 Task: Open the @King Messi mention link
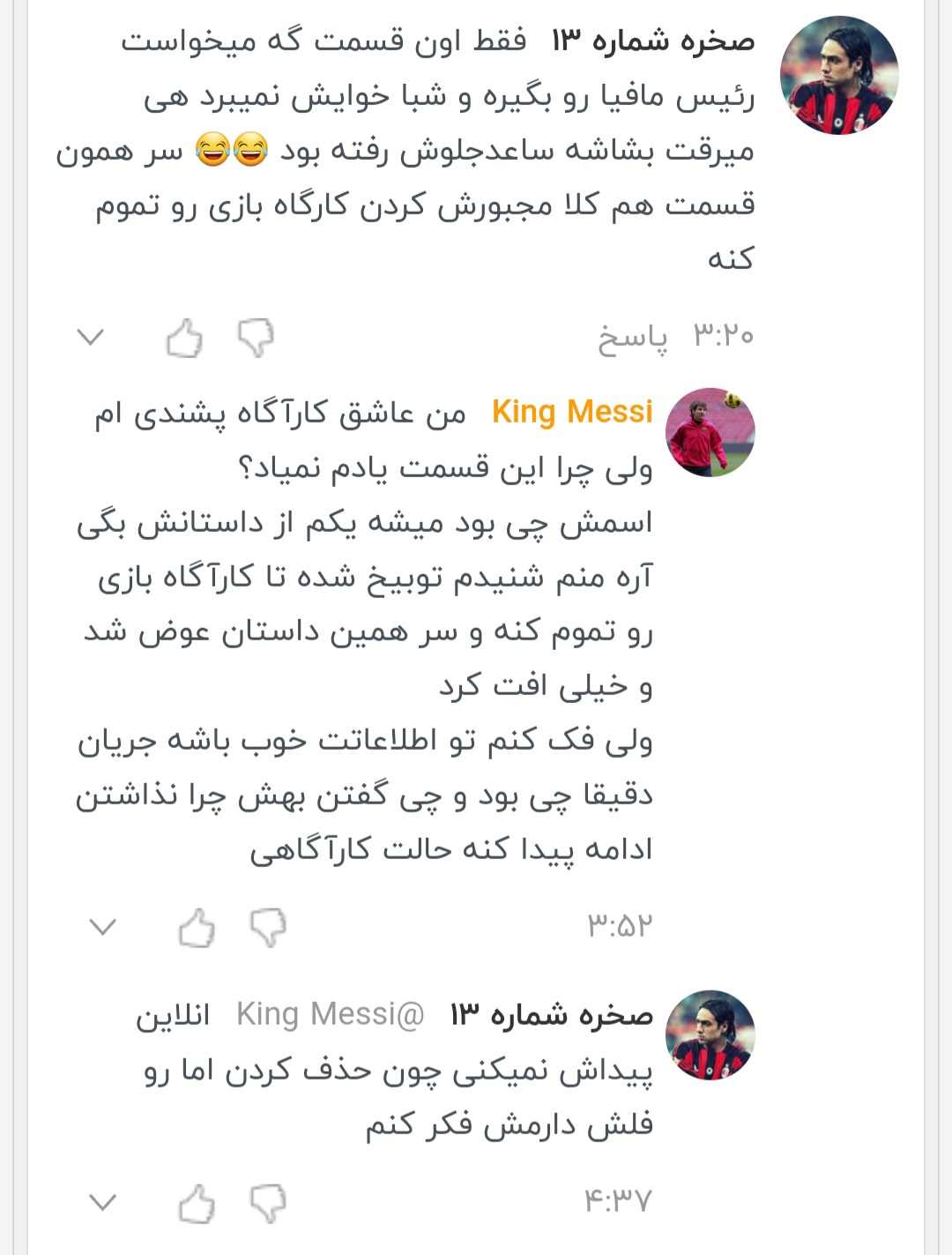click(x=330, y=1014)
